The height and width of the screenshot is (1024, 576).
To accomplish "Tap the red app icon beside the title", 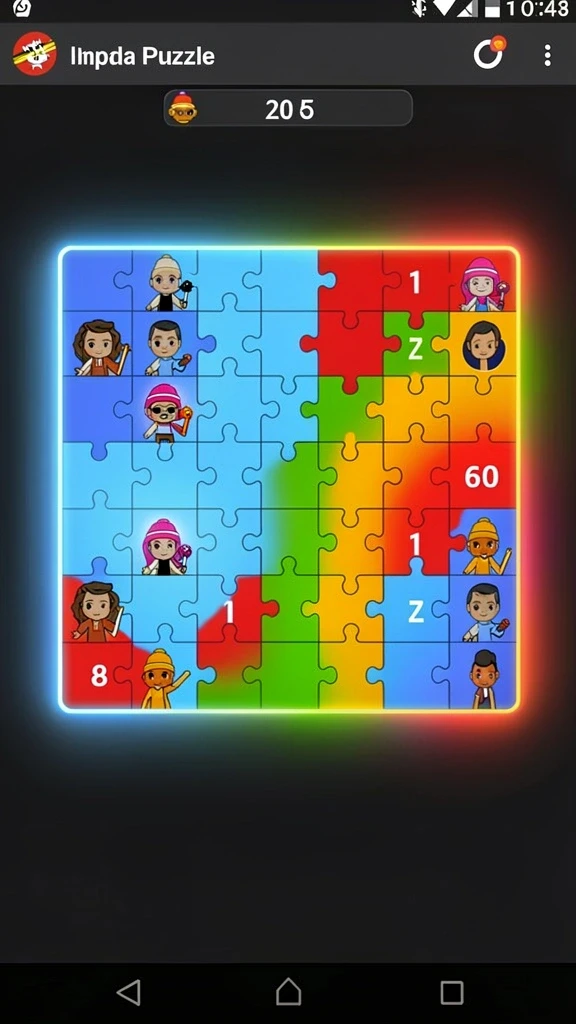I will click(35, 54).
